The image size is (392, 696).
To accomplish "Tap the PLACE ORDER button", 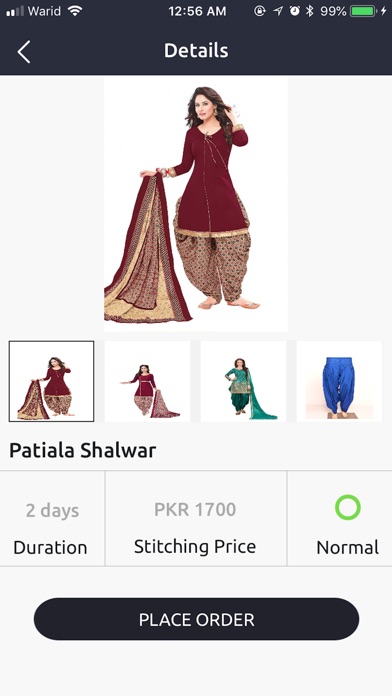I will [x=196, y=619].
